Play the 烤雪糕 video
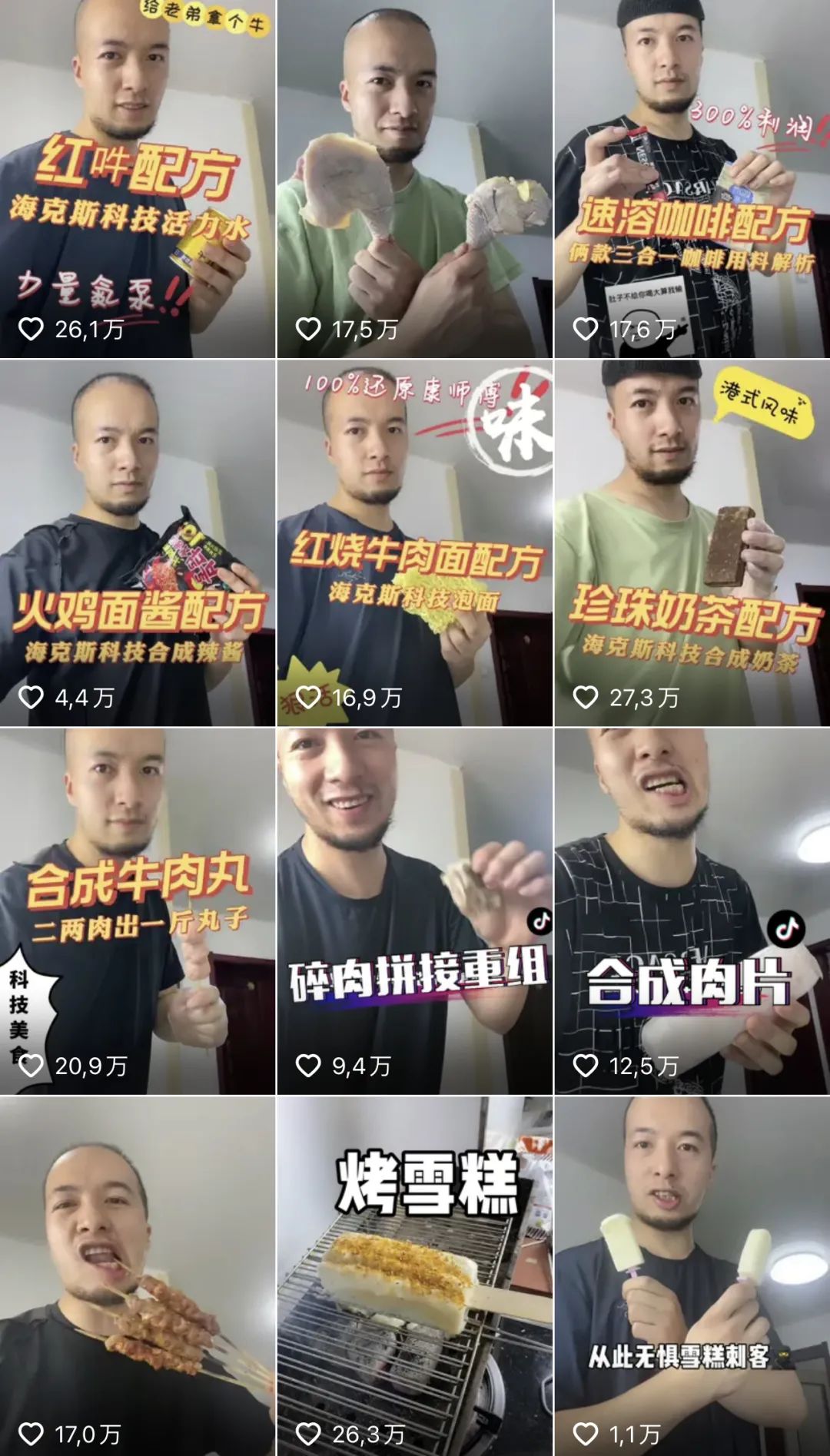 tap(414, 1275)
